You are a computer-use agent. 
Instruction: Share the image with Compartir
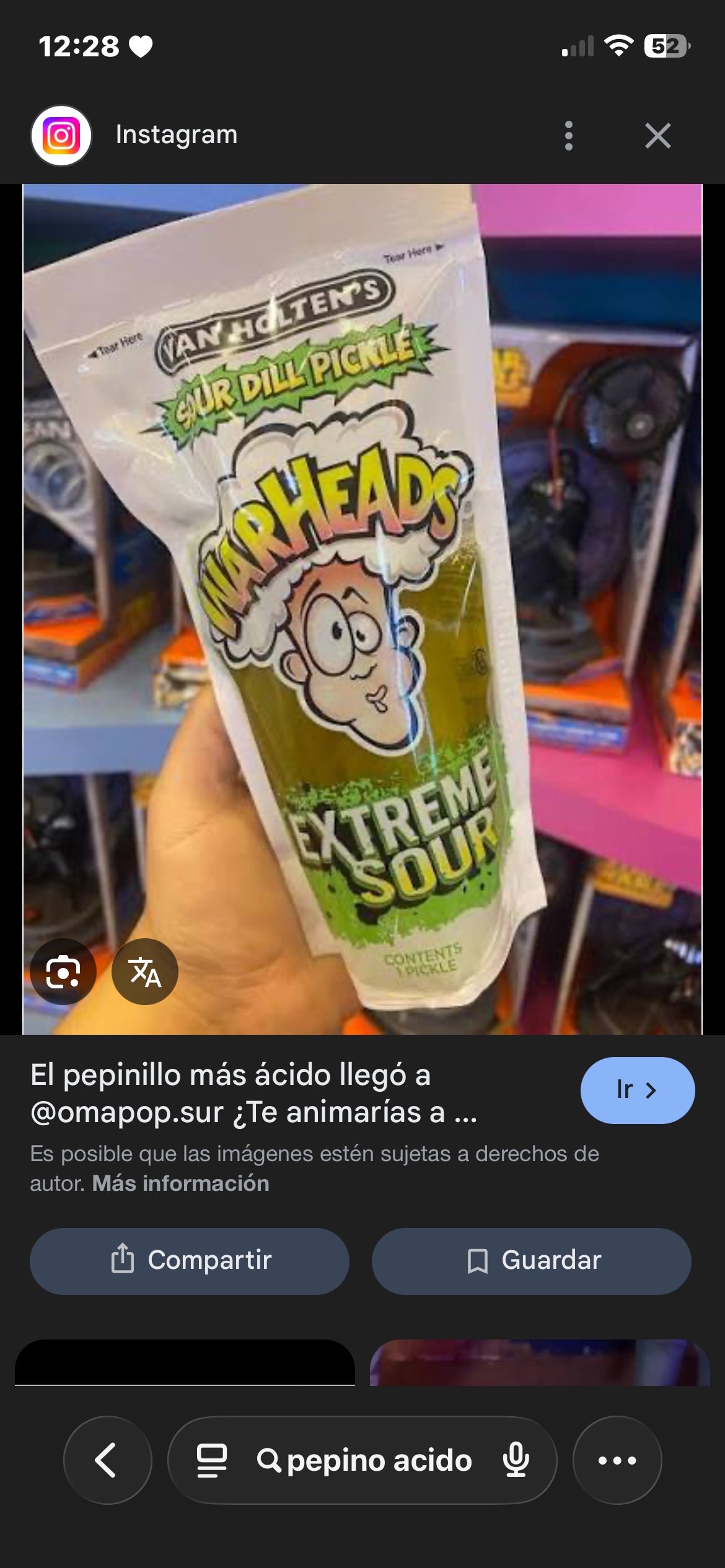[190, 1260]
